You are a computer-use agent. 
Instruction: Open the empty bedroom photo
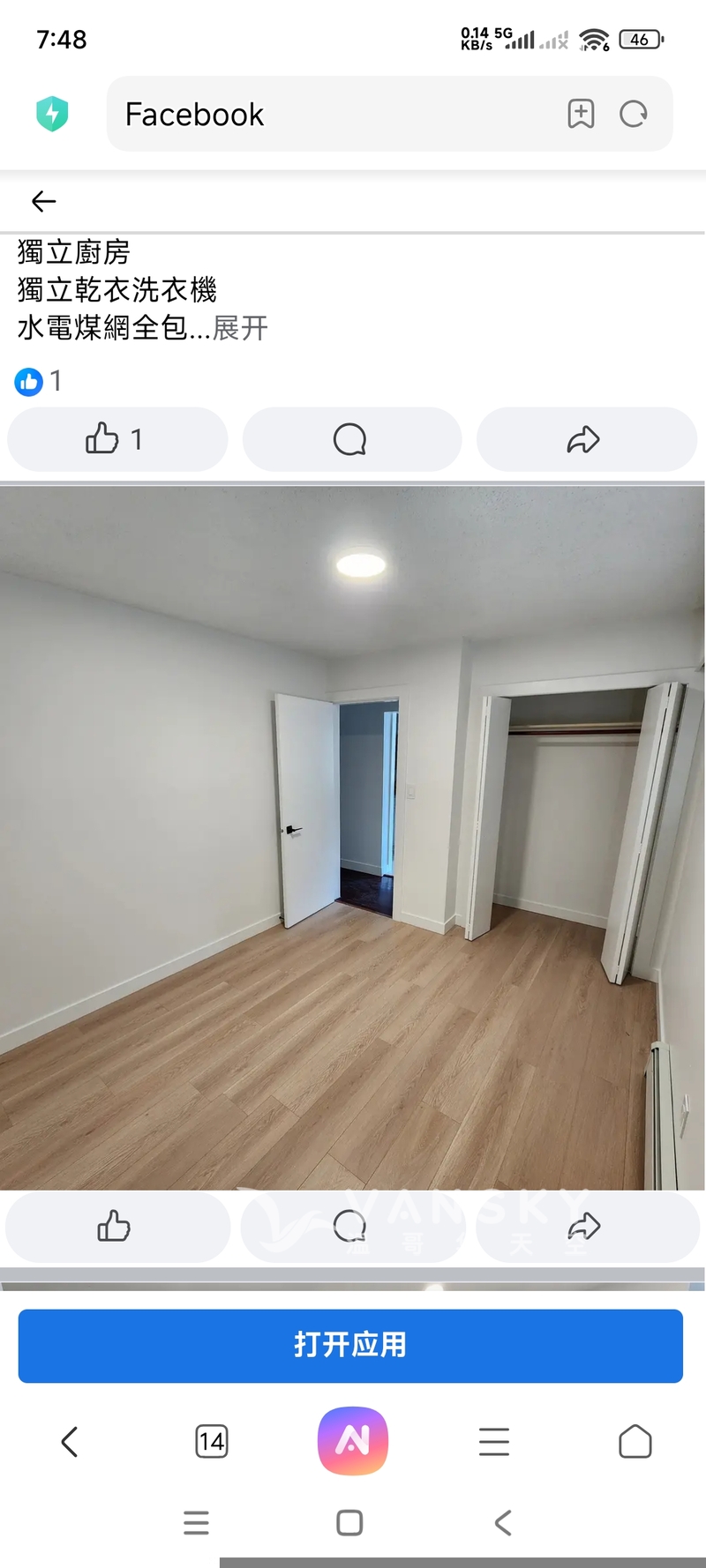point(353,838)
